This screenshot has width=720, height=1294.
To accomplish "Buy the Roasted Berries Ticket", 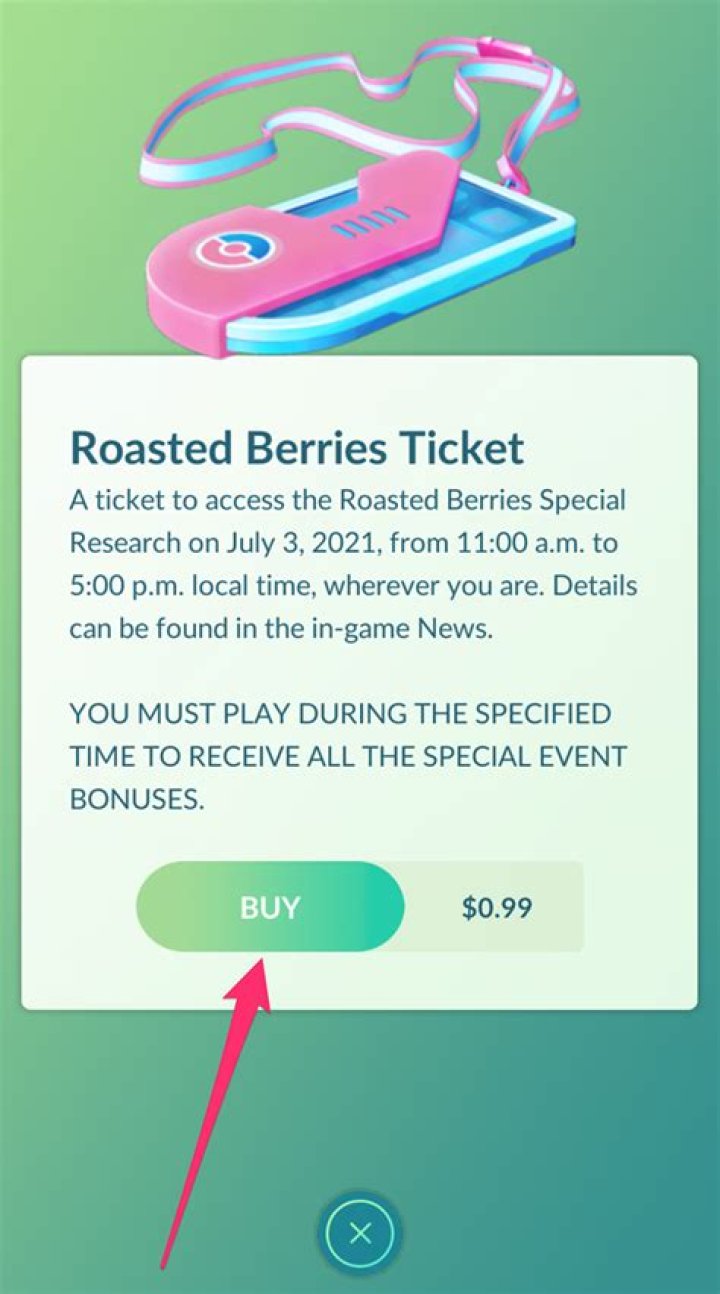I will [270, 907].
